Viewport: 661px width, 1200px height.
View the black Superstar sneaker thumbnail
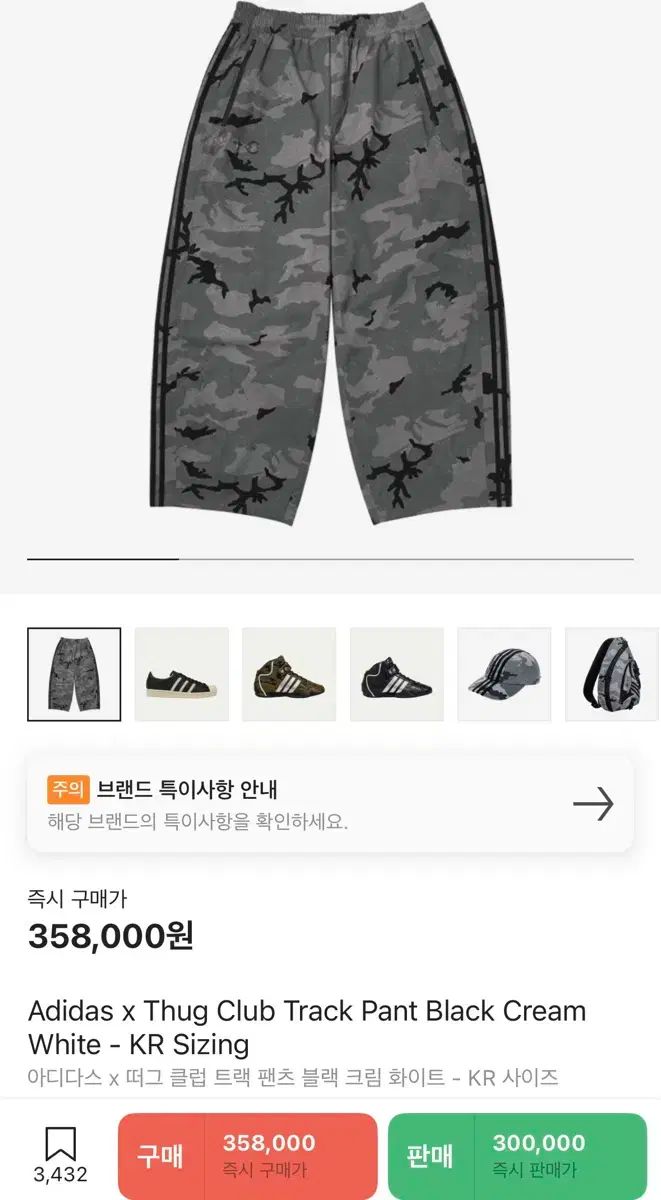pos(182,674)
